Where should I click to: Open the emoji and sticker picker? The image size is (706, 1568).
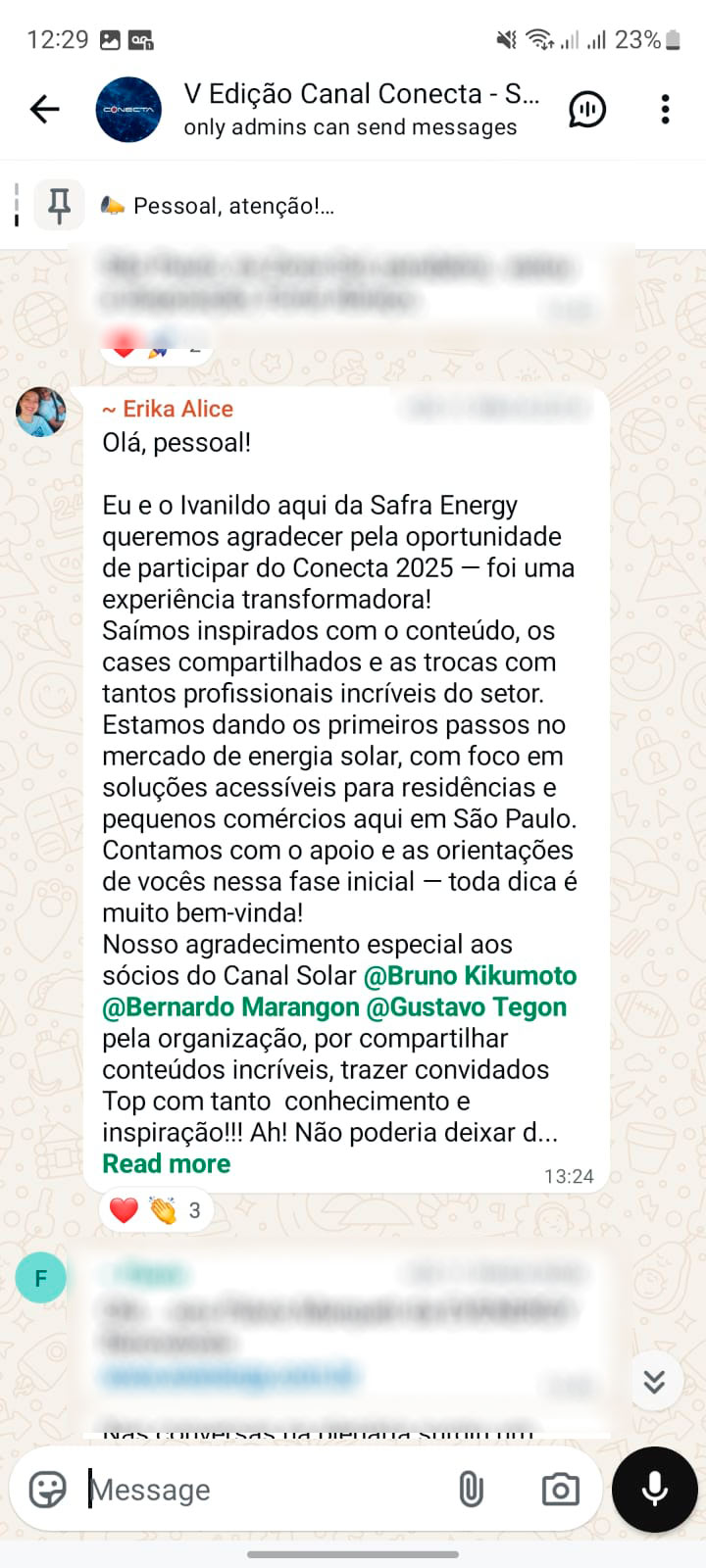pyautogui.click(x=47, y=1490)
